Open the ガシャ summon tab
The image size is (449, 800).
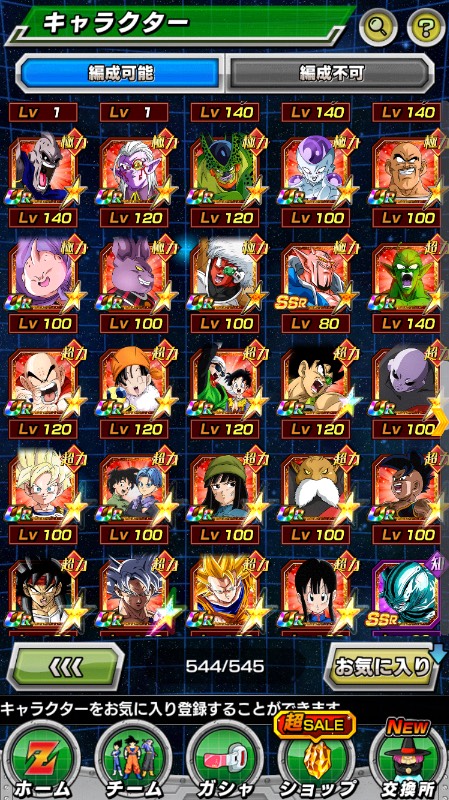[x=224, y=760]
